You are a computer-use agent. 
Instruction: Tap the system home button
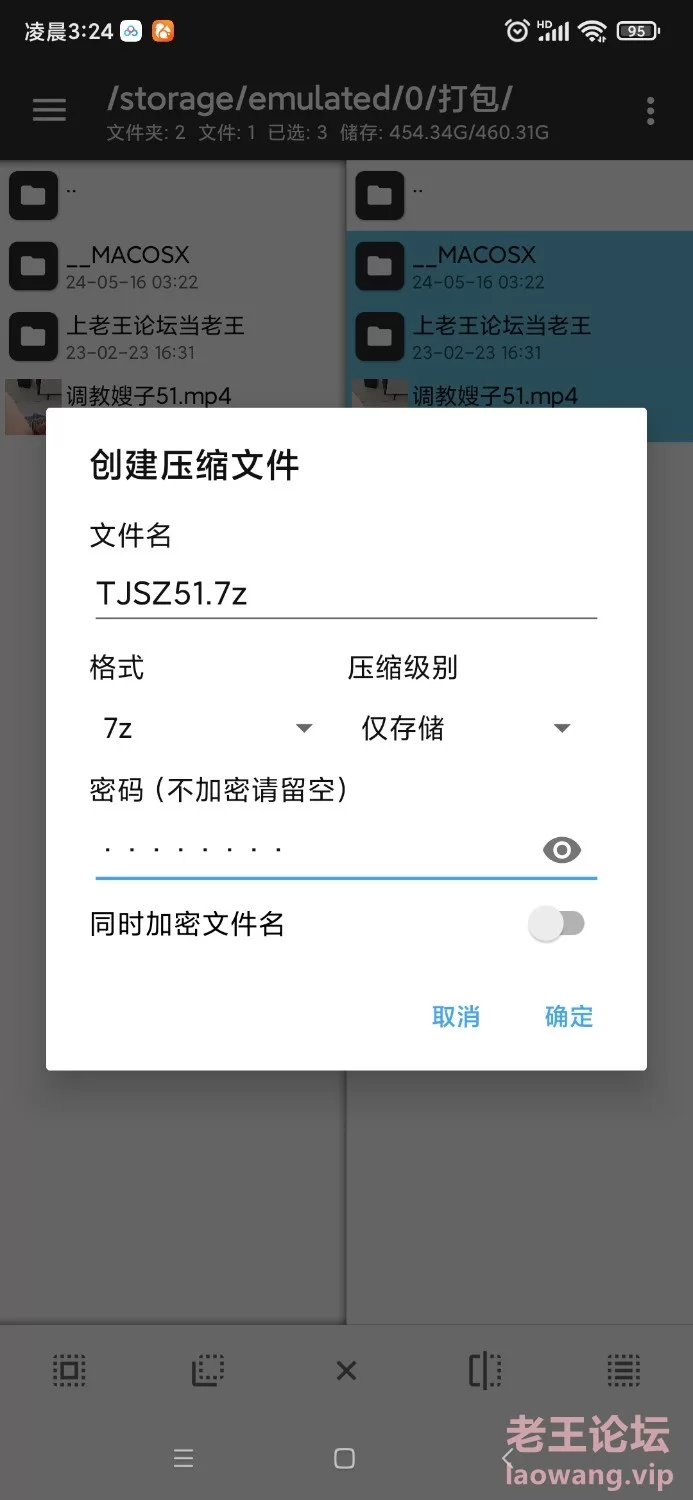pos(344,1458)
